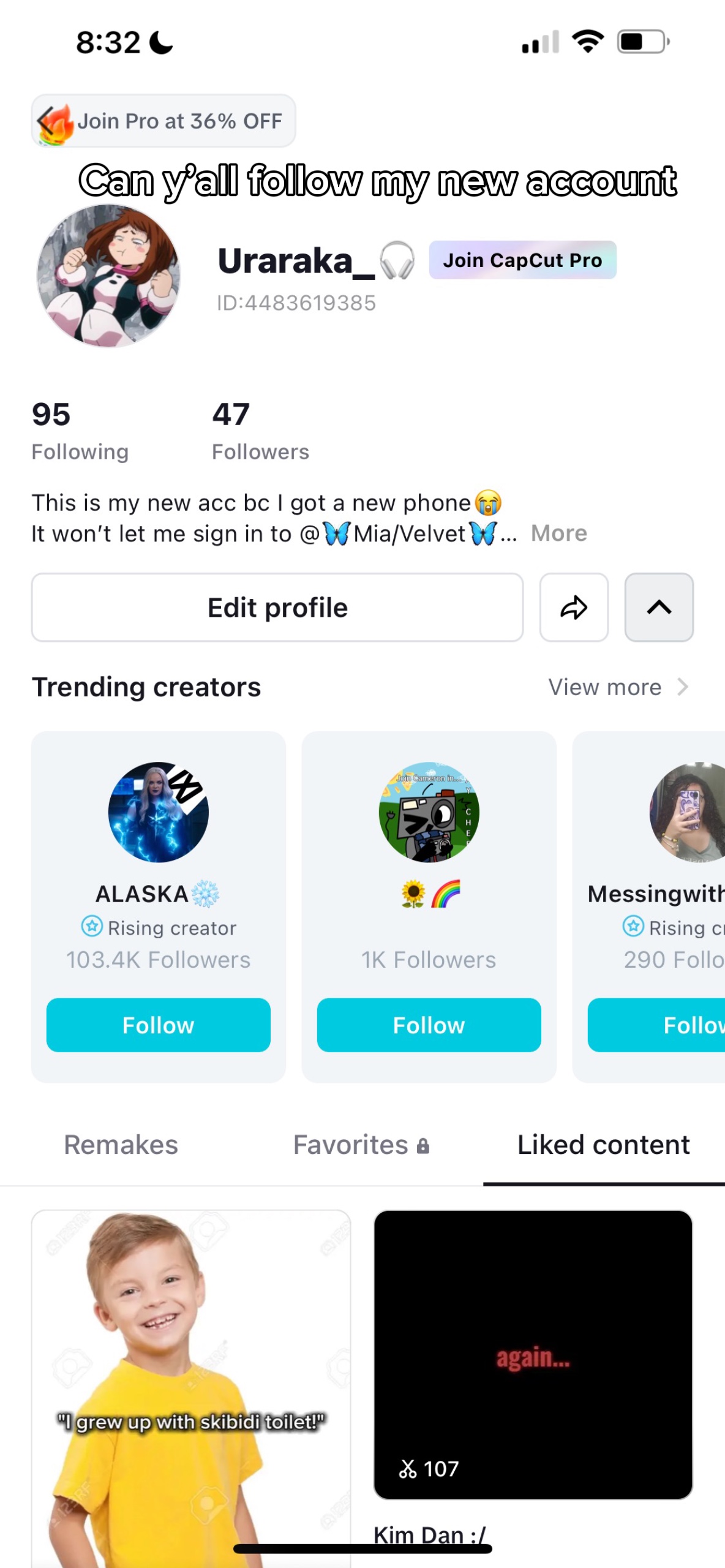Expand the bio with More
The height and width of the screenshot is (1568, 725).
pyautogui.click(x=558, y=533)
